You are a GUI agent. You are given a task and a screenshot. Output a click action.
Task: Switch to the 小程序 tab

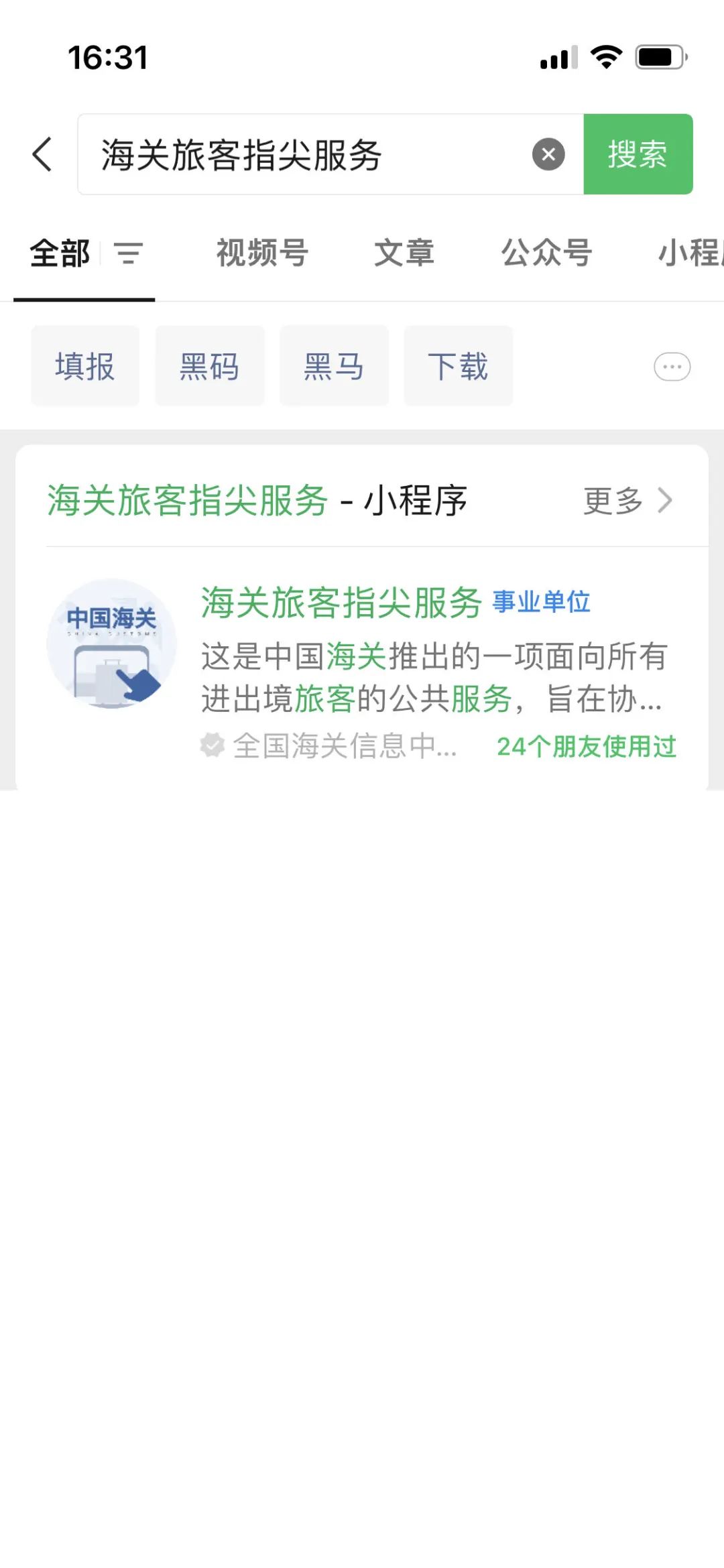point(690,253)
